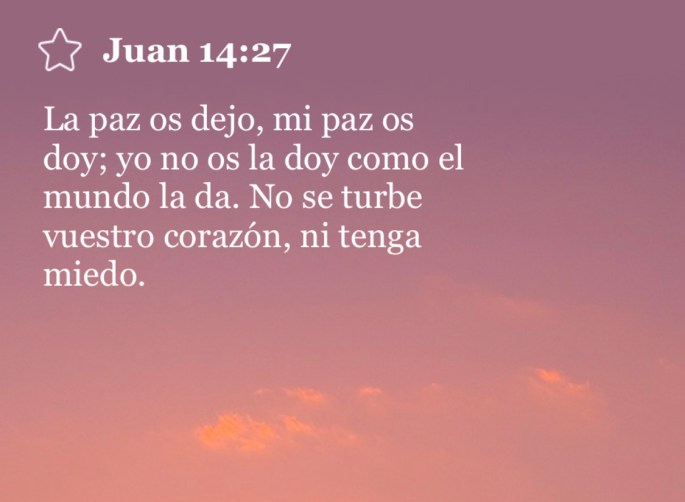Mark Juan 14:27 as favorite with the star
Viewport: 685px width, 502px height.
point(59,51)
